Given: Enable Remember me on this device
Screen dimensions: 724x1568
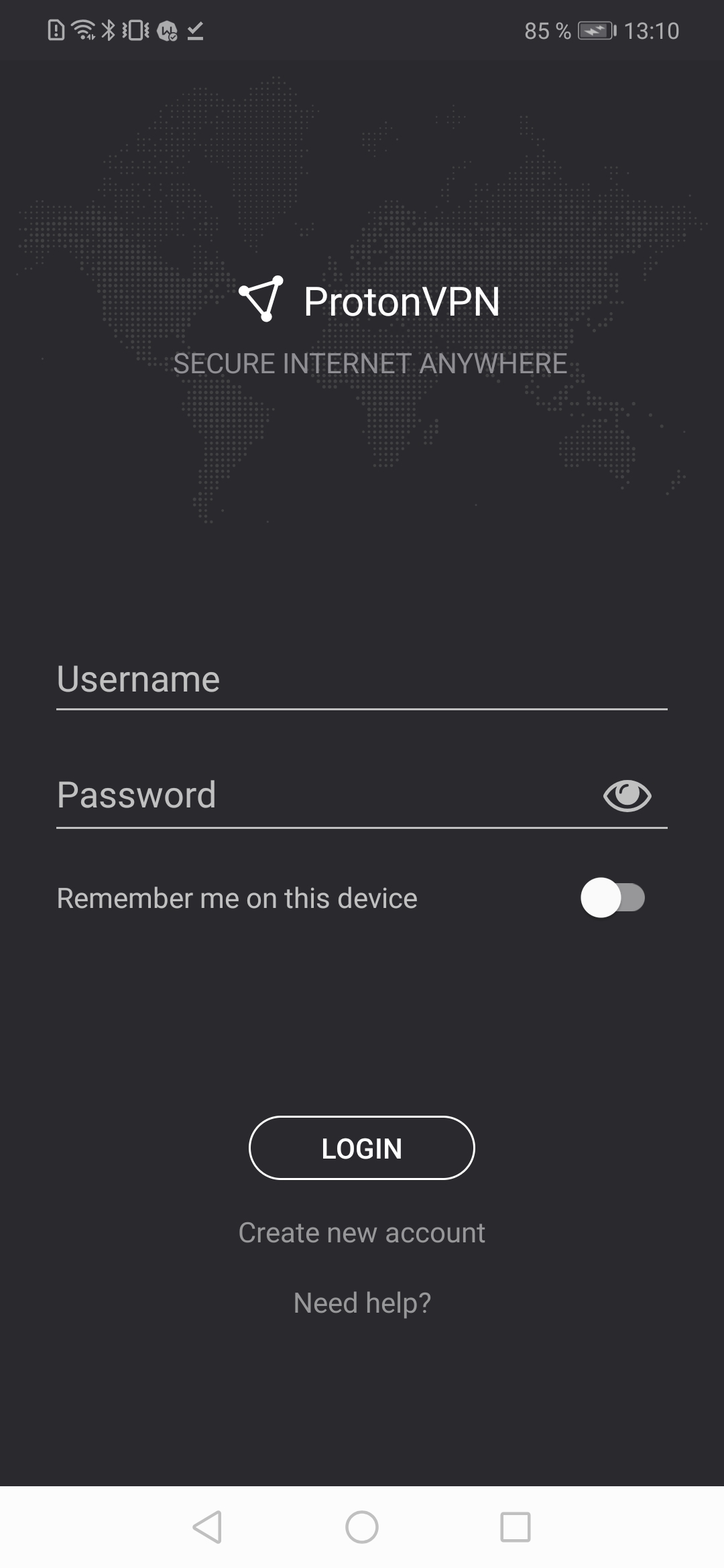Looking at the screenshot, I should 613,898.
